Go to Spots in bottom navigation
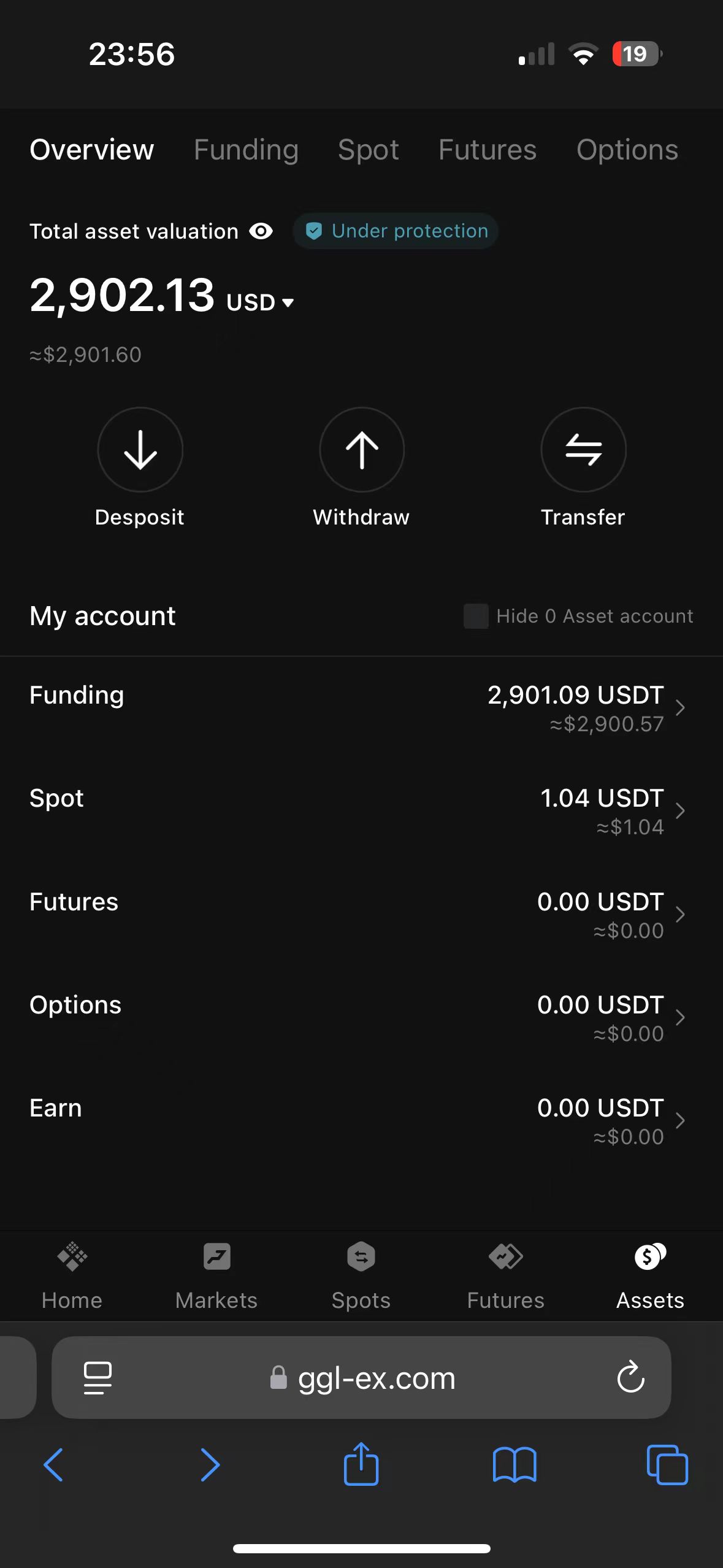 (x=361, y=1276)
